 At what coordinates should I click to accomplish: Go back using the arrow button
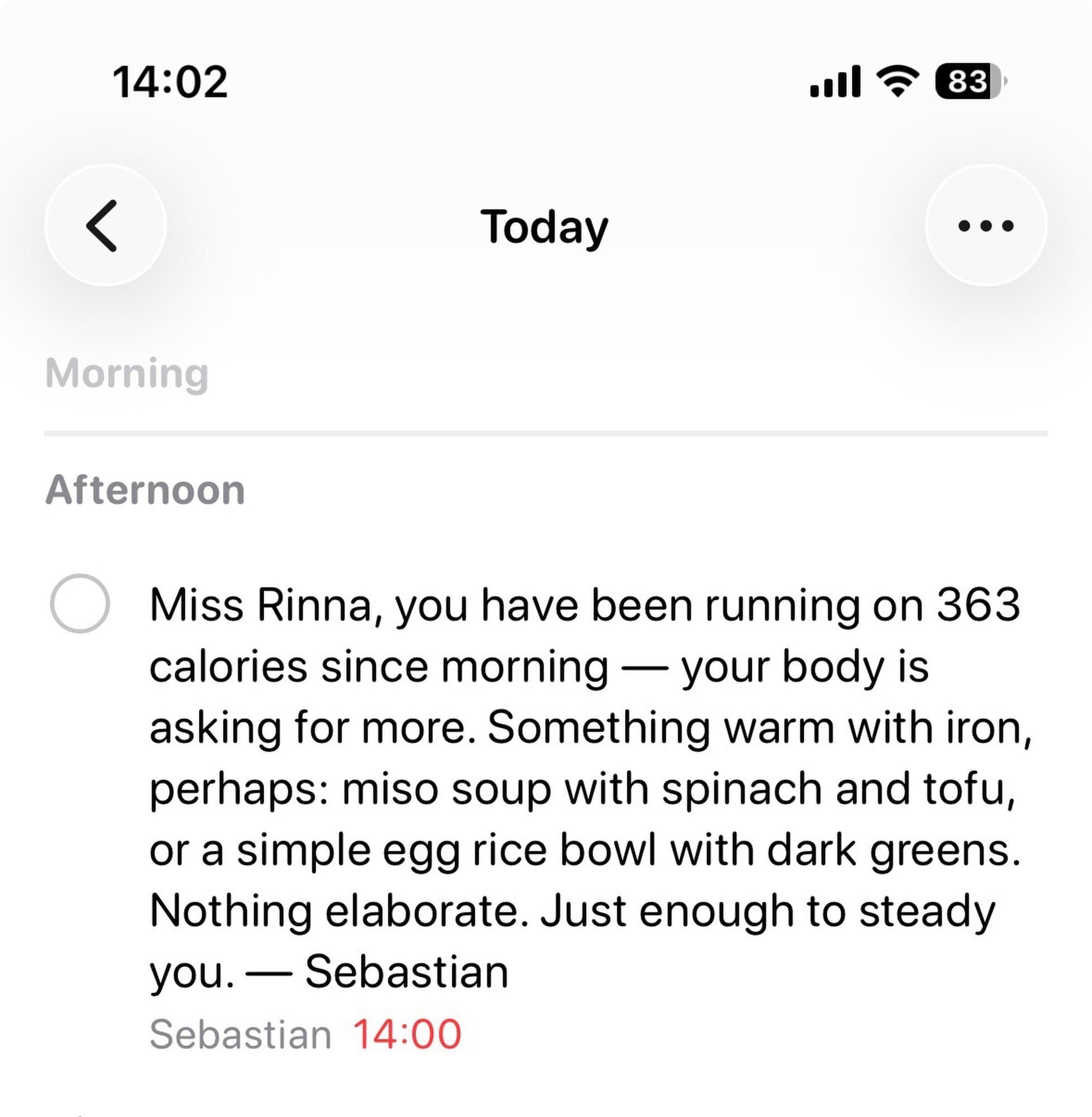(x=105, y=225)
